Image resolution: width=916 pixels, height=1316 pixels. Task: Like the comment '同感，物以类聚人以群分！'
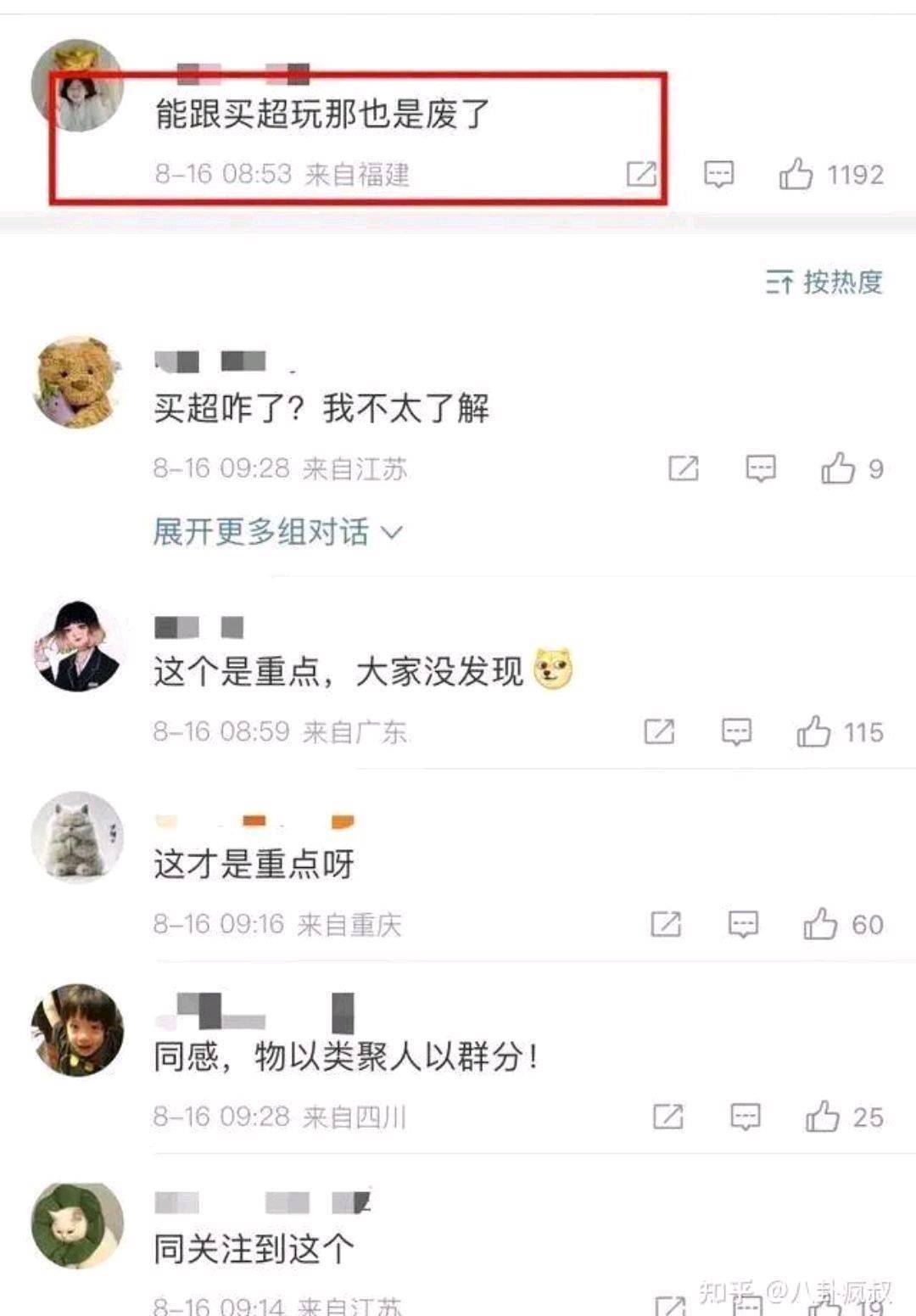822,1117
